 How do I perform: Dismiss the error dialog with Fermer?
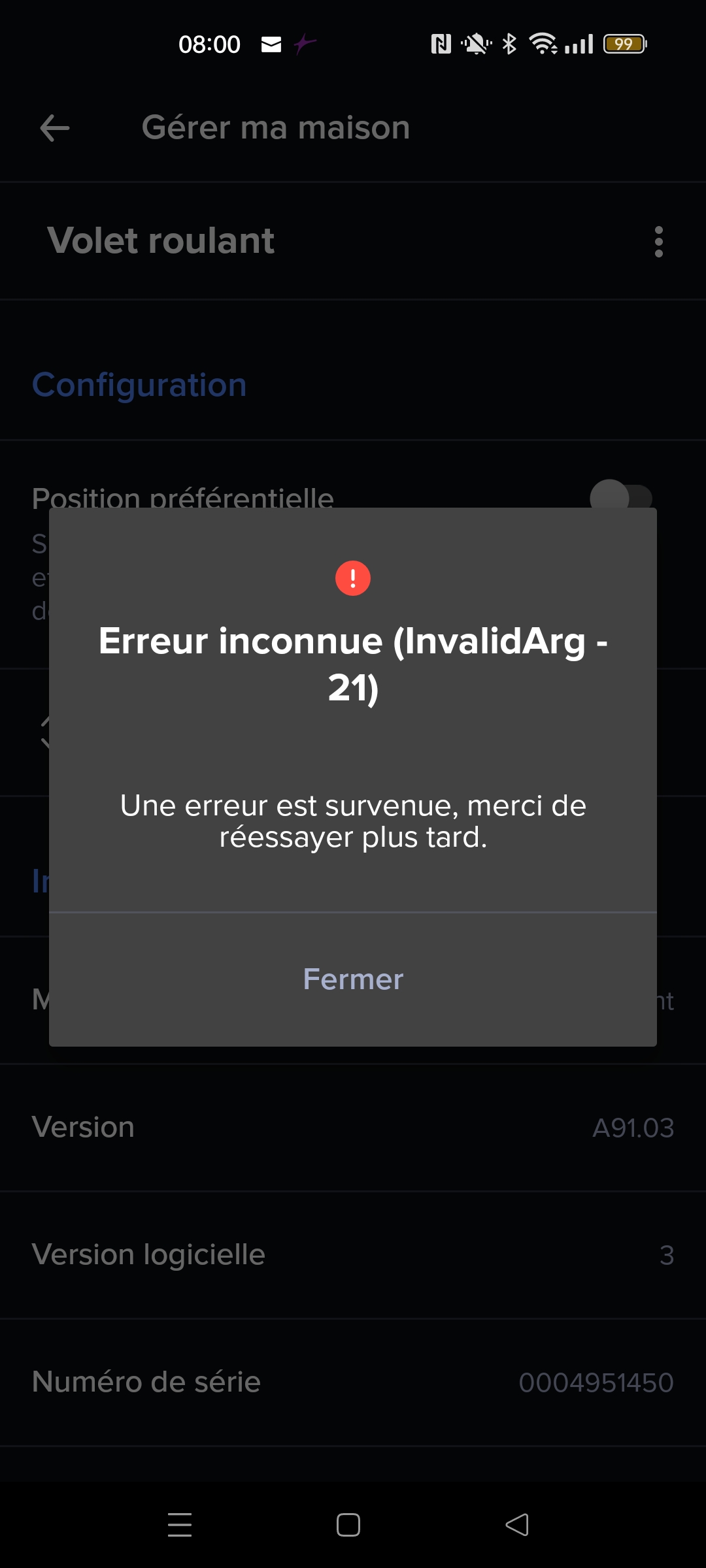pos(353,979)
